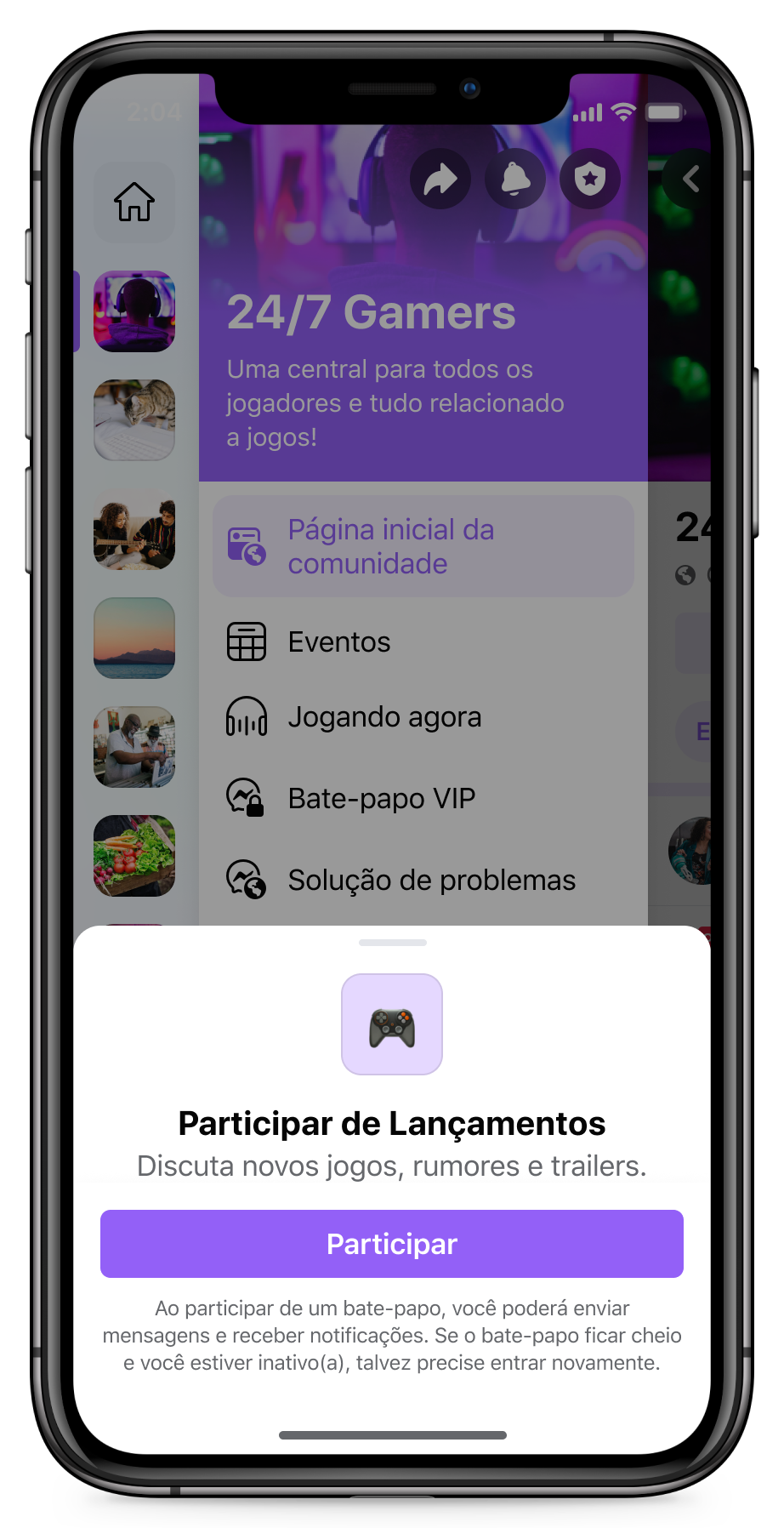
Task: Open Página inicial da comunidade
Action: click(423, 546)
